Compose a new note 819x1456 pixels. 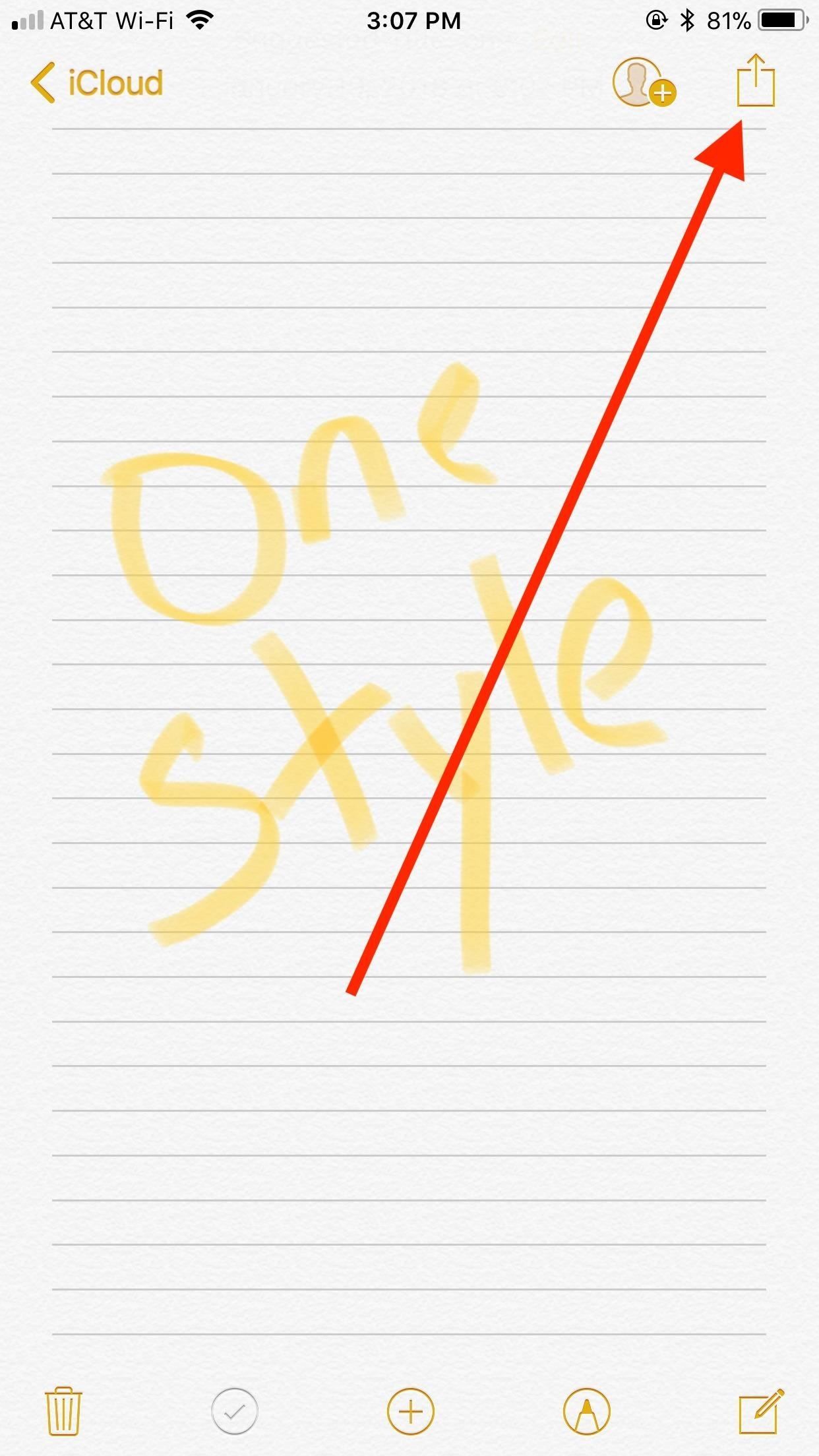(x=760, y=1411)
